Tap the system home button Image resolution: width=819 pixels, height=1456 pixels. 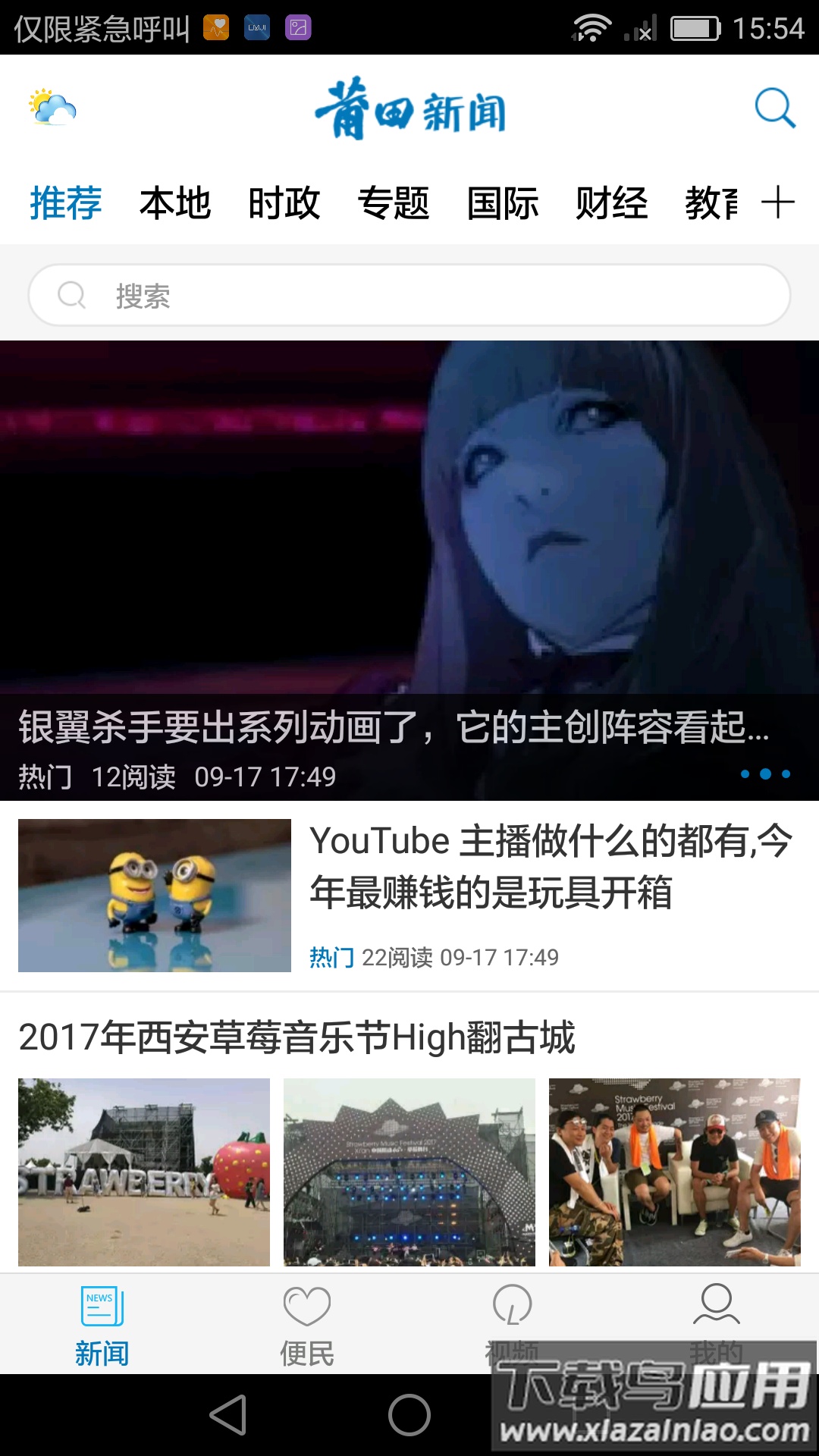(x=409, y=1415)
